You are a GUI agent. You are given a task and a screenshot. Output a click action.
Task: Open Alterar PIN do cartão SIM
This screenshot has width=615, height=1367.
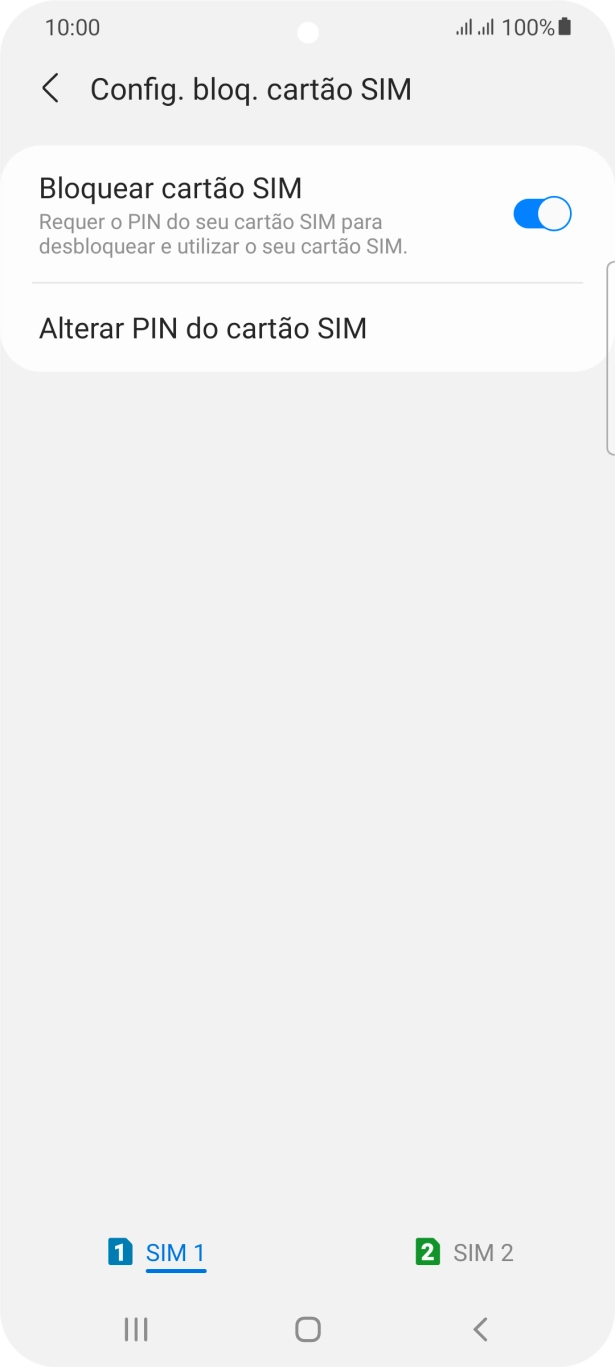point(203,328)
